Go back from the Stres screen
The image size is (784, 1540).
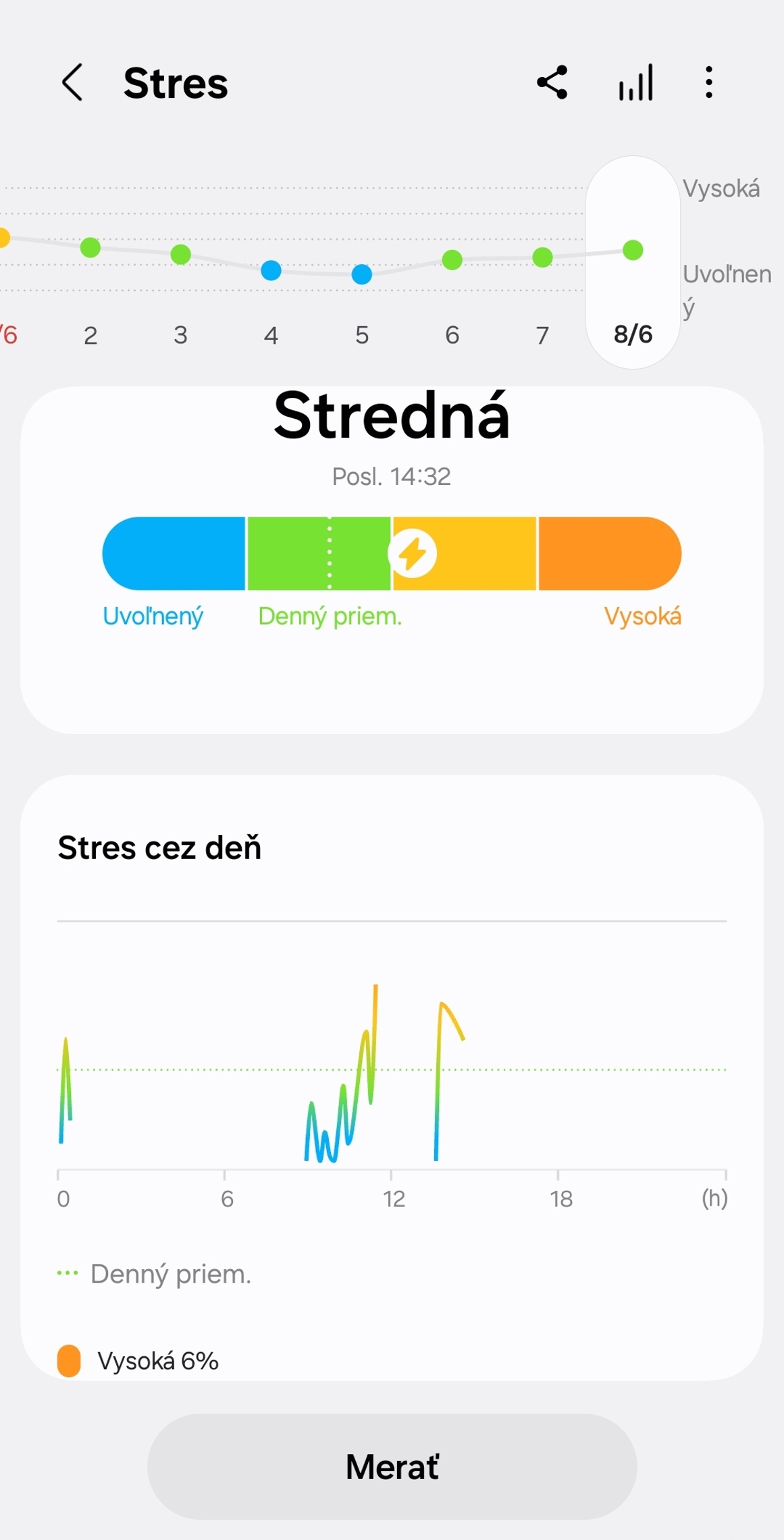click(72, 82)
